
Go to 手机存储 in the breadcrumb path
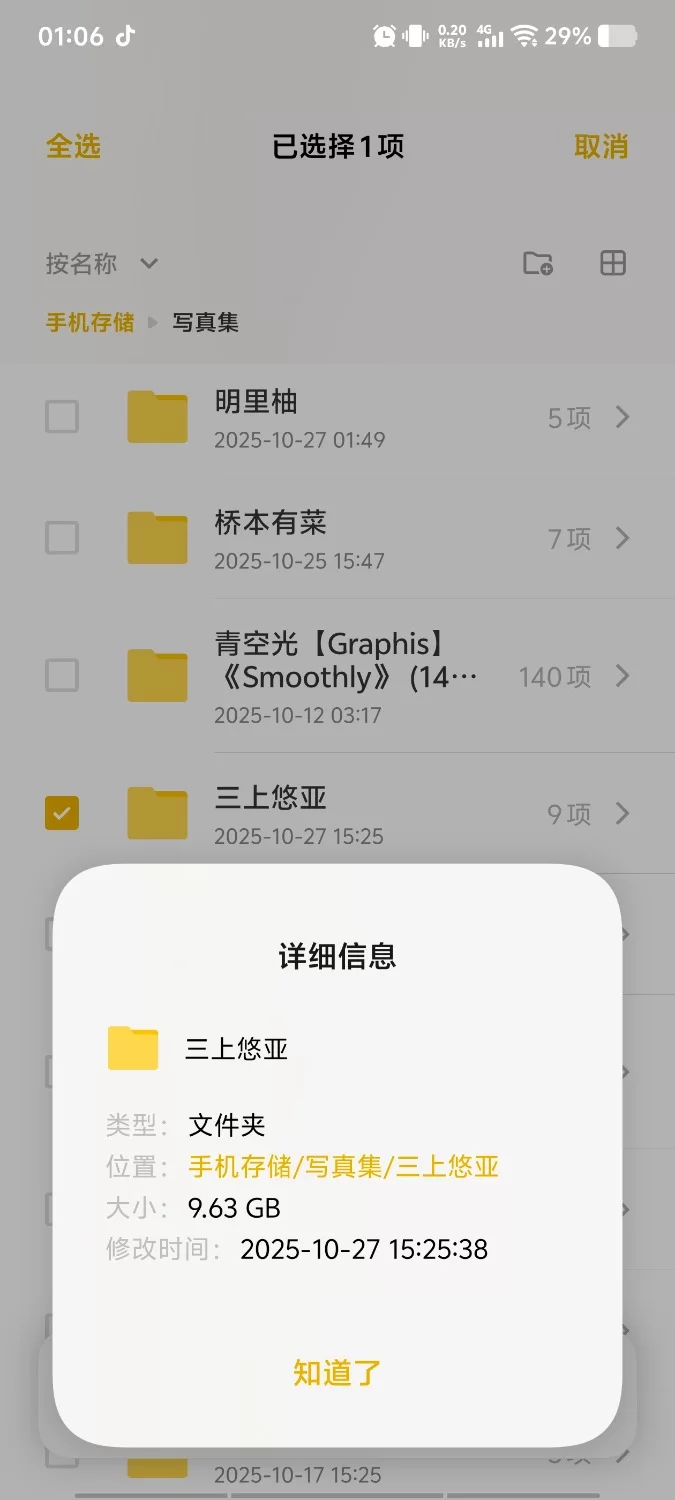[x=90, y=323]
